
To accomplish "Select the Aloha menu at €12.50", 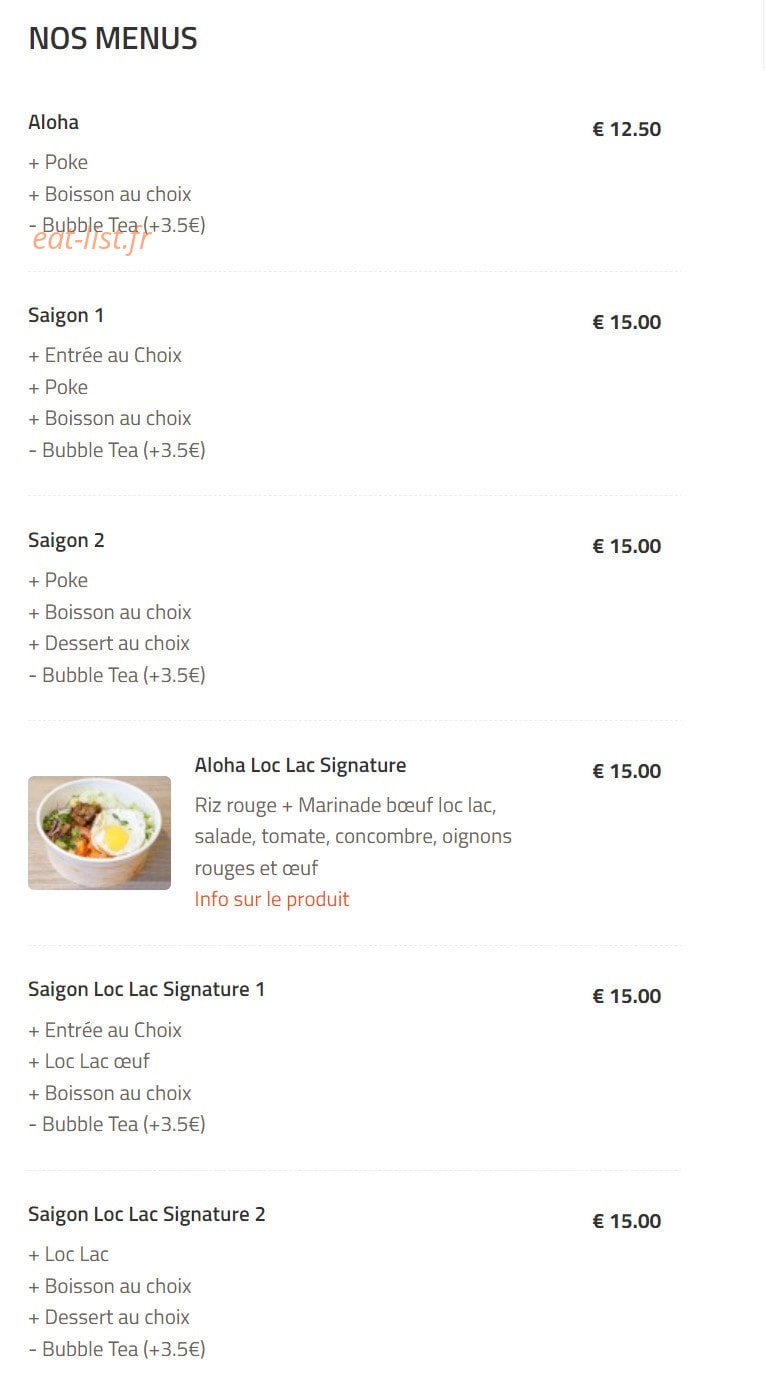I will pyautogui.click(x=54, y=122).
